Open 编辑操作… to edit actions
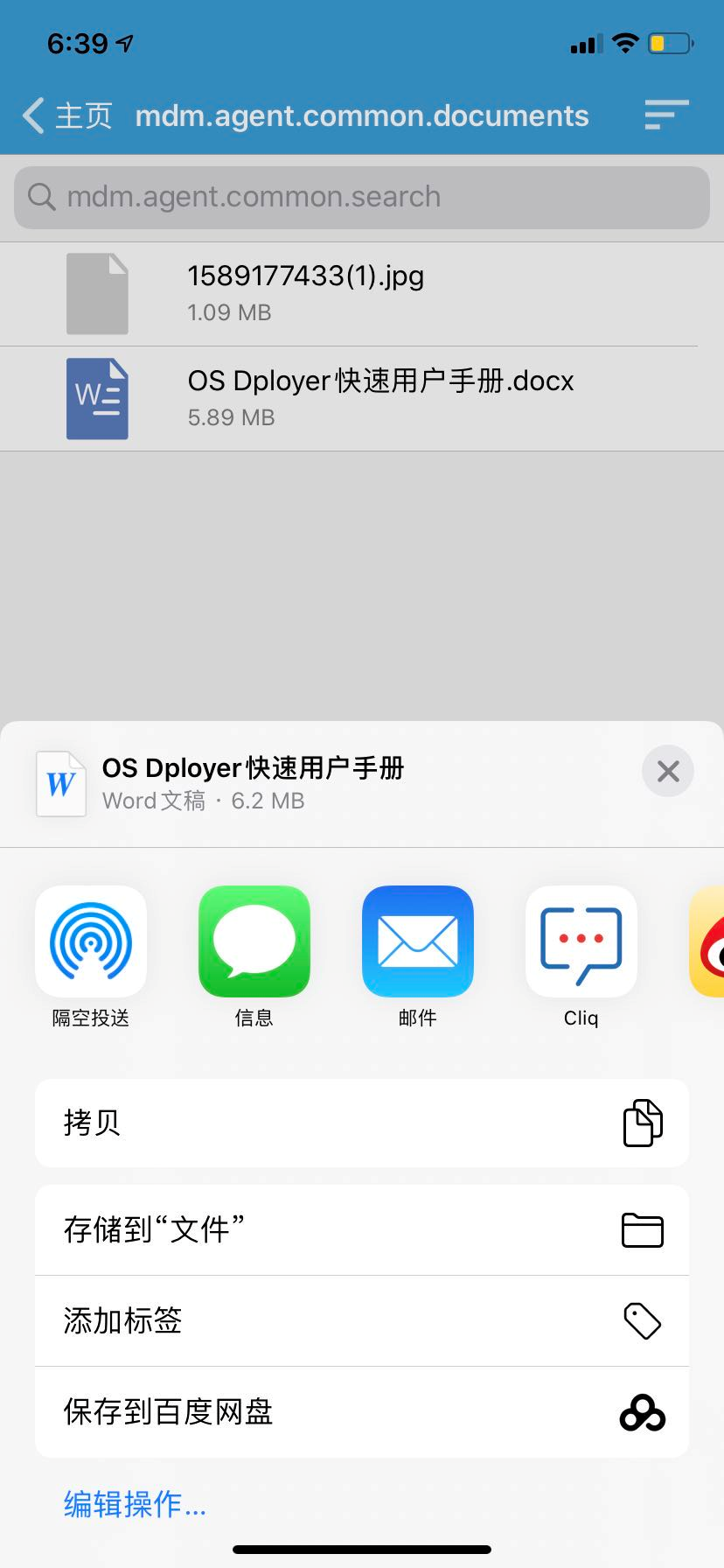The width and height of the screenshot is (724, 1568). click(x=135, y=1504)
